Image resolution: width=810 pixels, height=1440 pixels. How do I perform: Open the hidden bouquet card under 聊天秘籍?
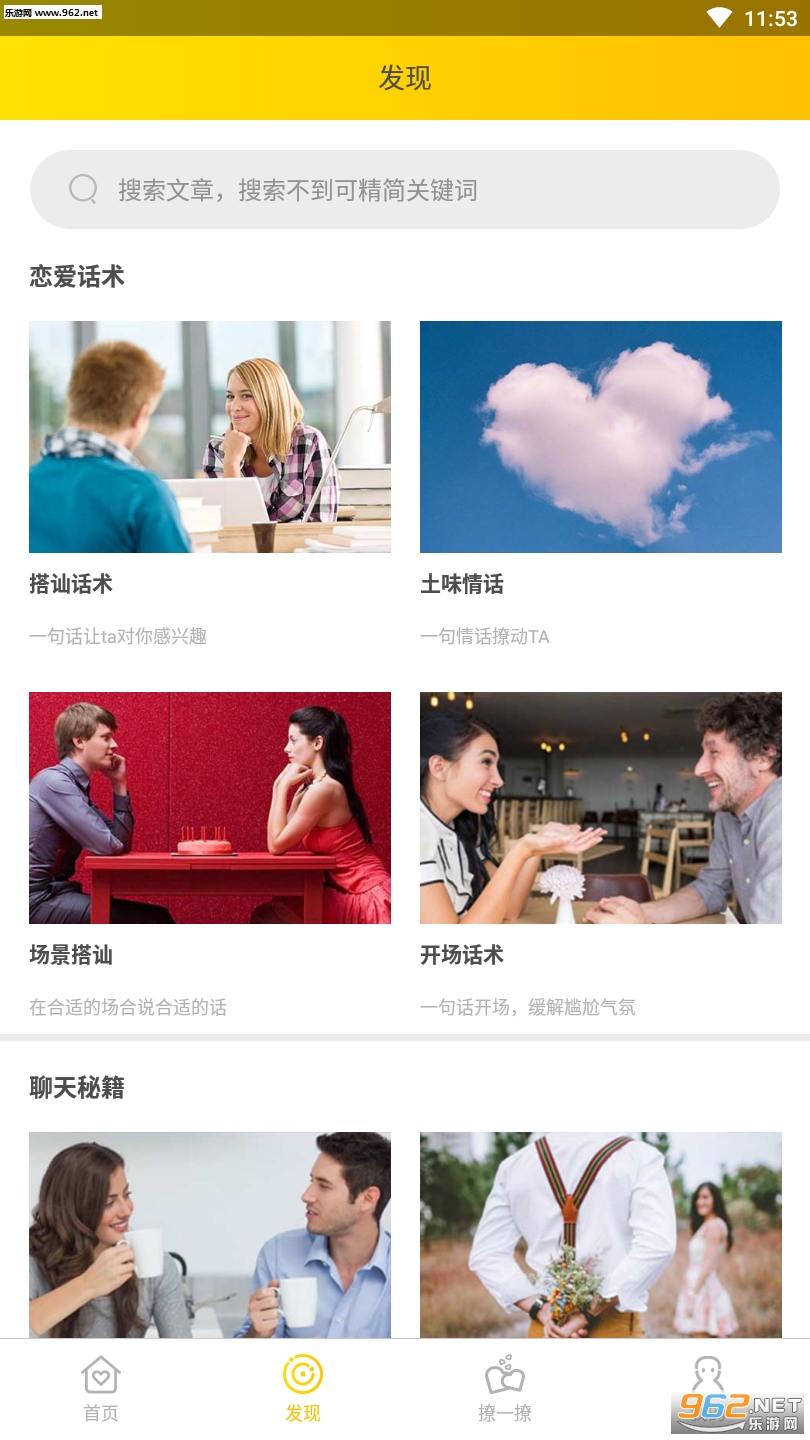coord(600,1234)
